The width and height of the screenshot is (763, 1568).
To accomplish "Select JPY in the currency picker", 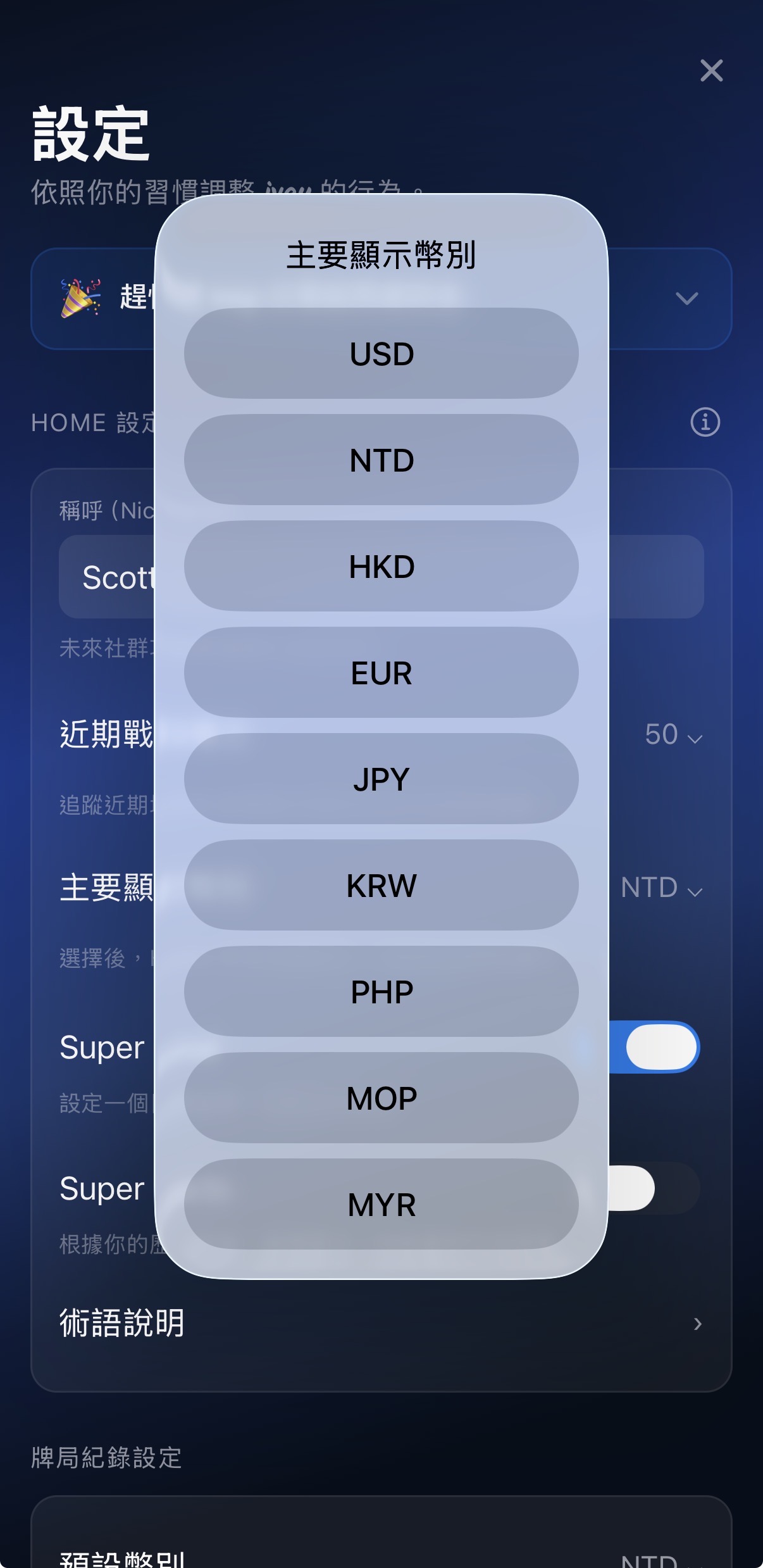I will click(381, 780).
